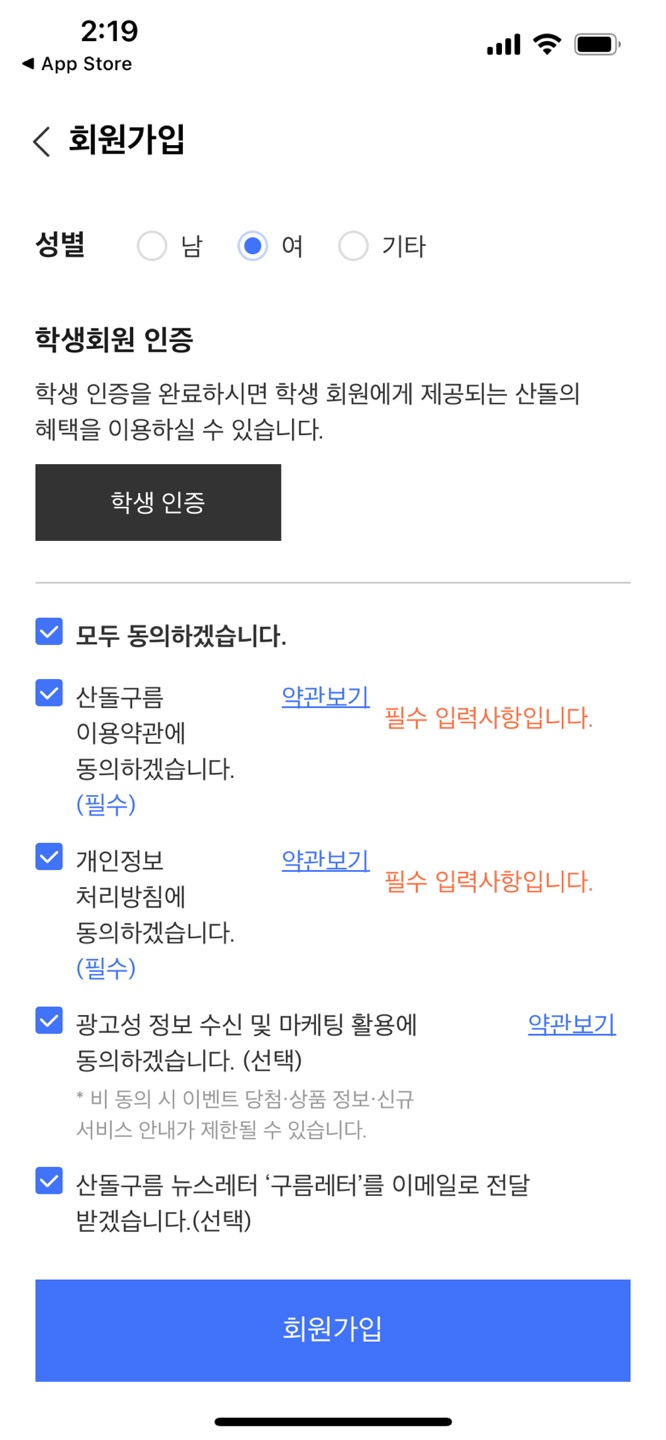666x1440 pixels.
Task: Toggle the 산돌구름 이용약관 agreement checkbox
Action: [x=49, y=693]
